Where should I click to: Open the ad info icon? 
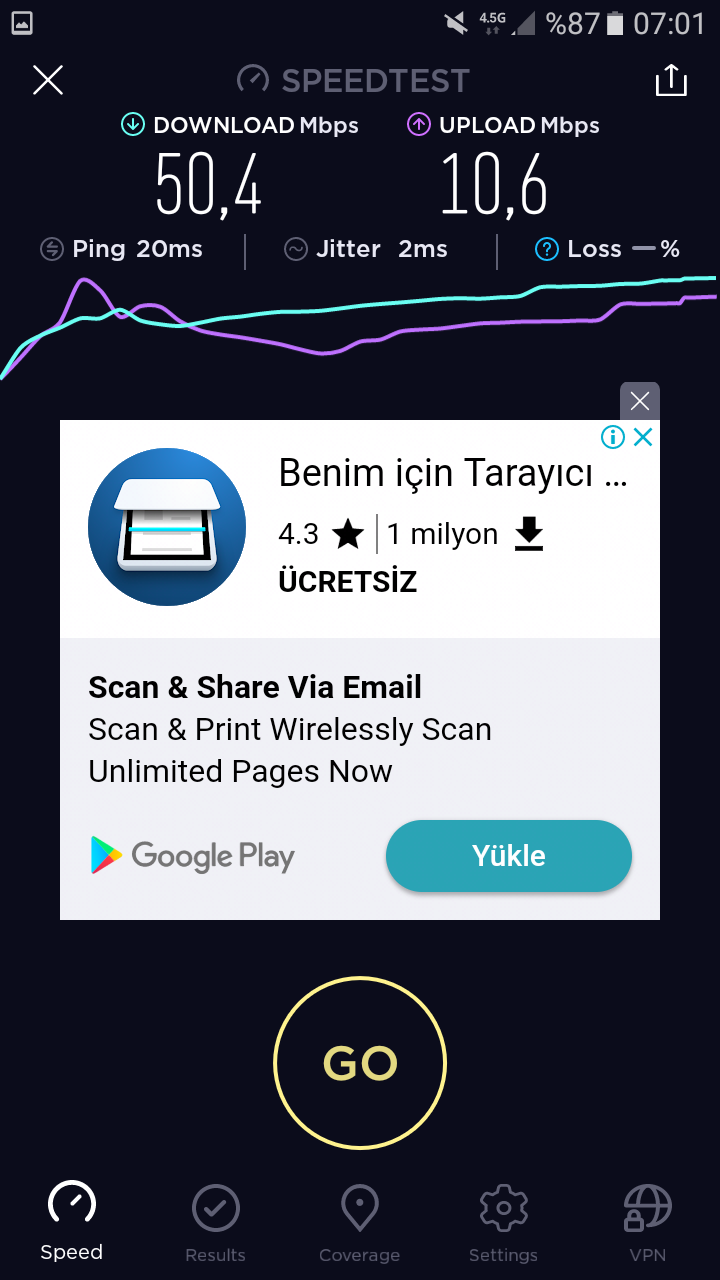[x=613, y=437]
